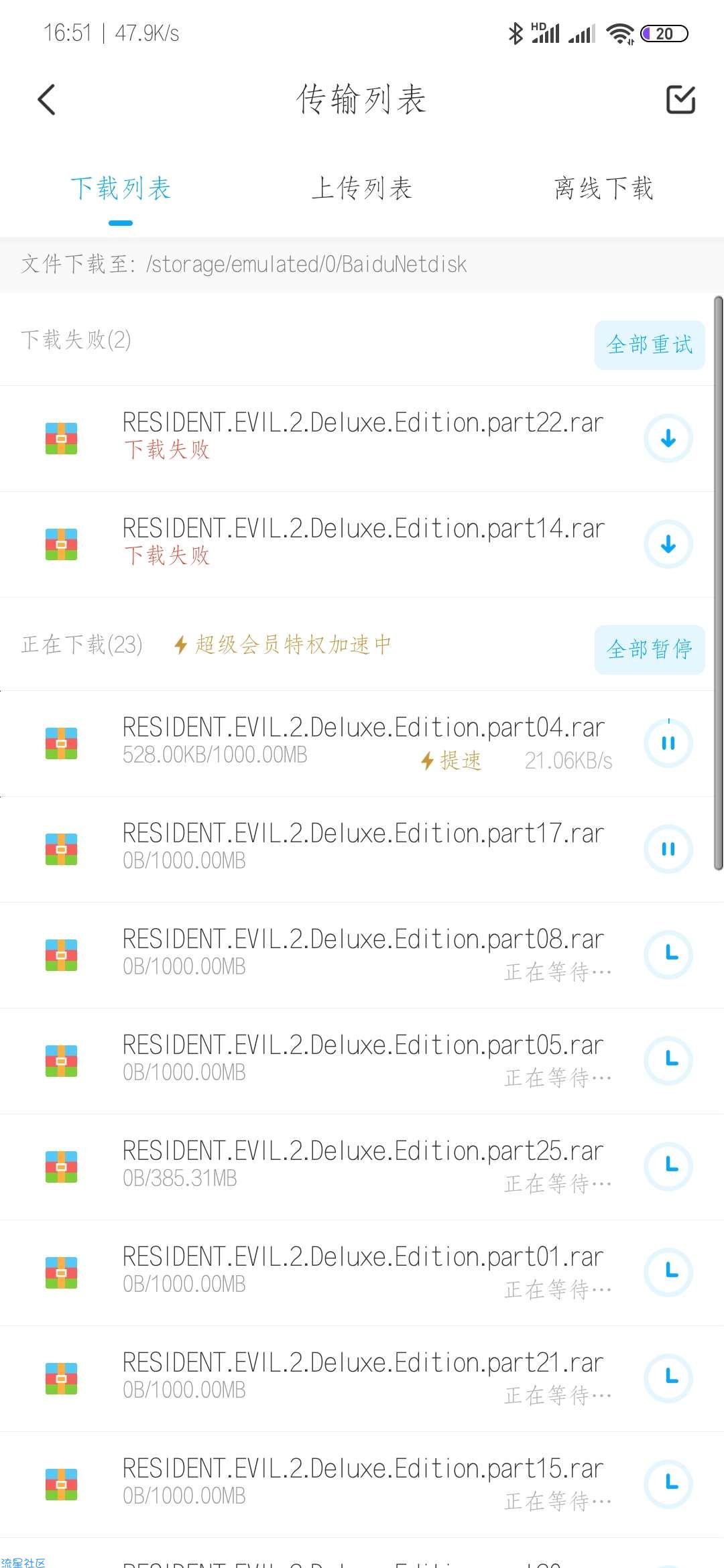
Task: Go back from the 传输列表 screen
Action: (46, 100)
